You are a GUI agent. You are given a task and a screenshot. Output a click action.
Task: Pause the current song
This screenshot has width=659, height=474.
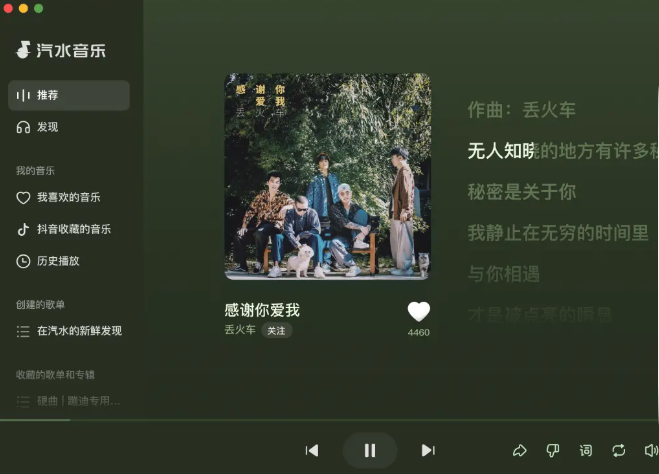tap(369, 450)
